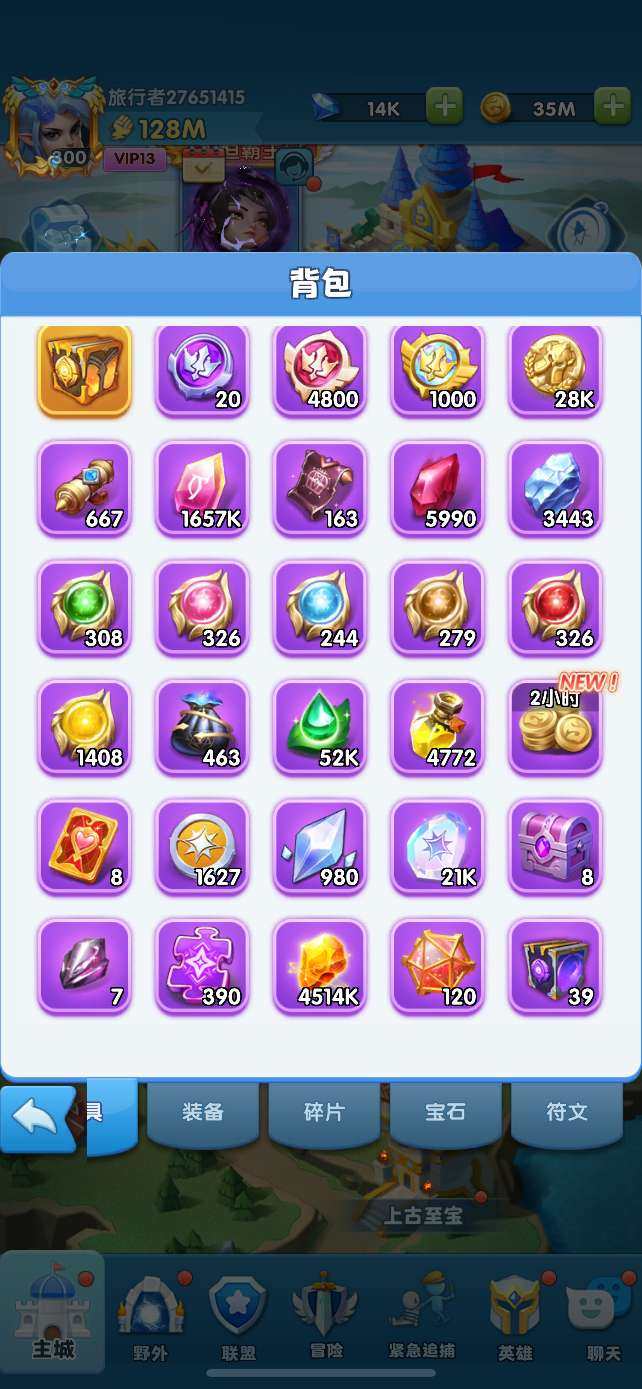This screenshot has width=642, height=1389.
Task: Open the new 2小时 gold coins item
Action: coord(555,727)
